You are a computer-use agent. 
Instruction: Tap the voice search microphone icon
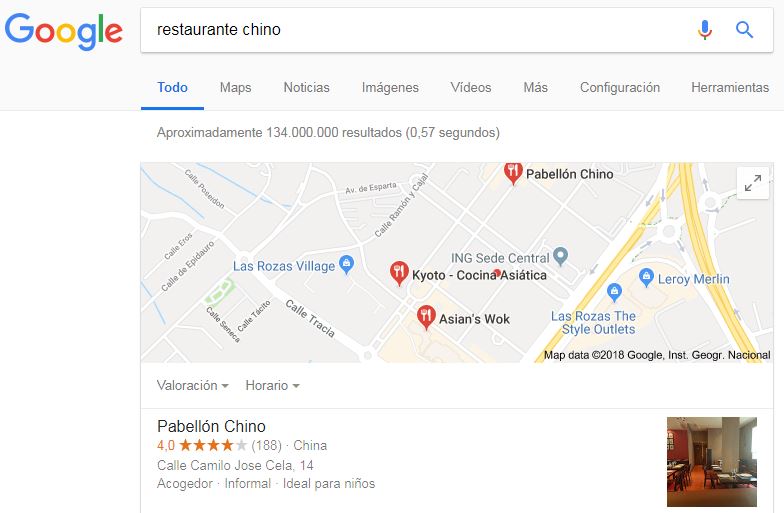pos(705,30)
